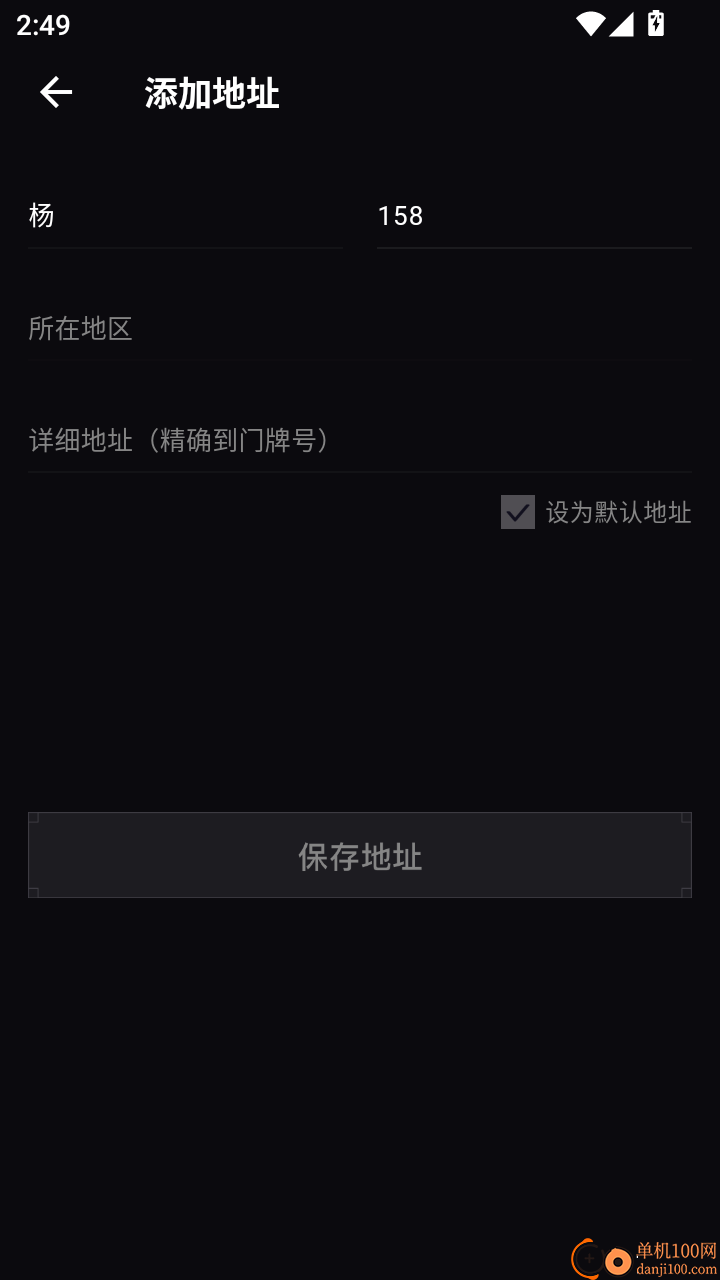Viewport: 720px width, 1280px height.
Task: Click the save address progress bar area
Action: [x=360, y=855]
